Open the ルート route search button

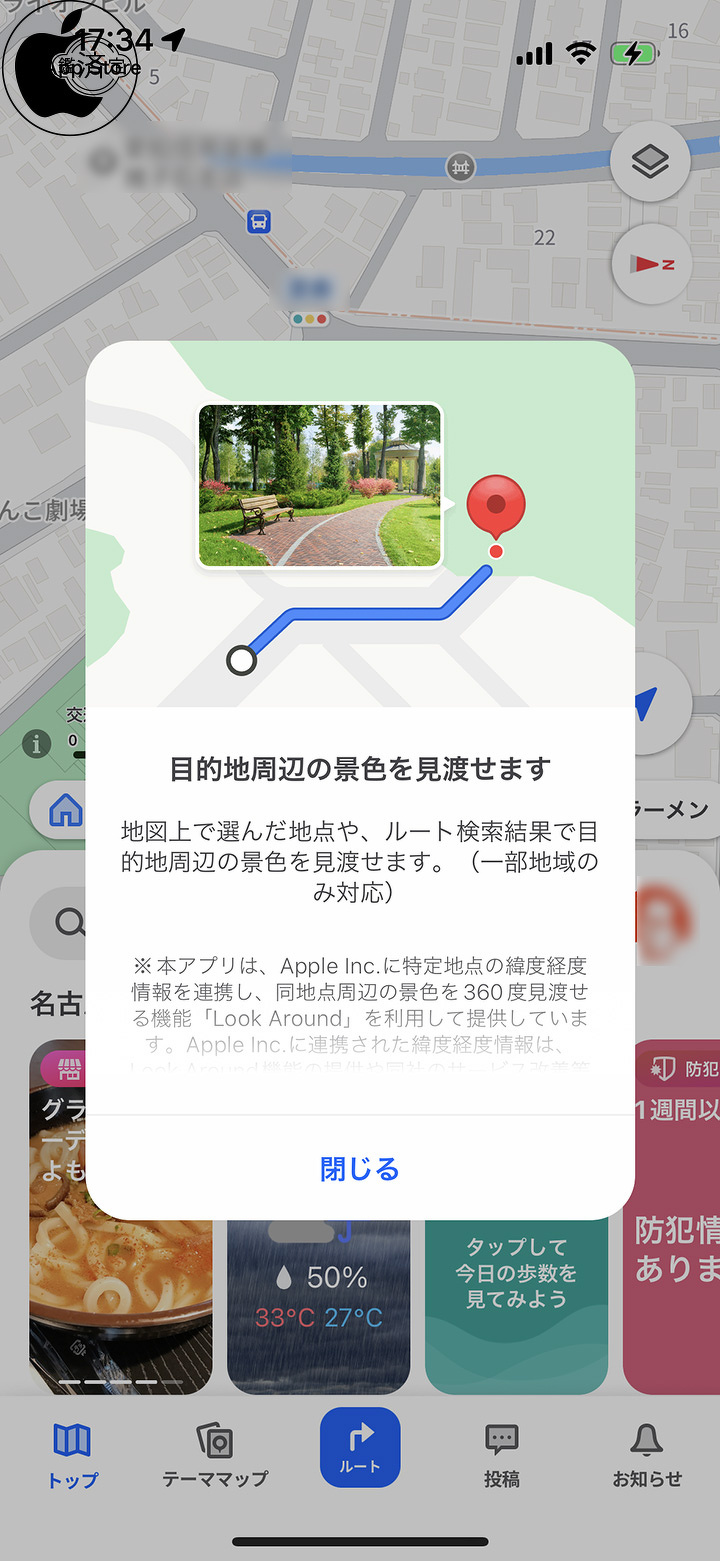[x=360, y=1447]
